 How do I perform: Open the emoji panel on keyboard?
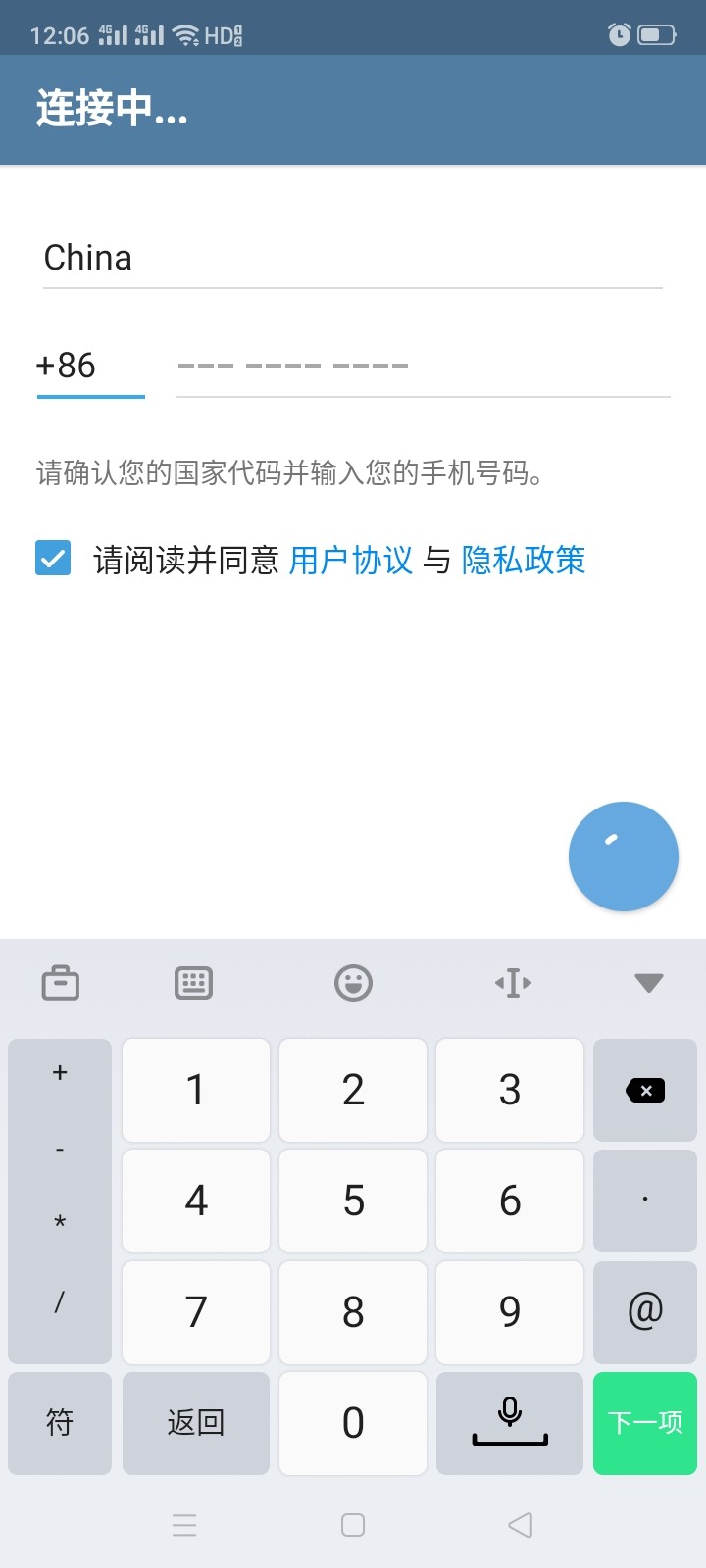click(353, 982)
